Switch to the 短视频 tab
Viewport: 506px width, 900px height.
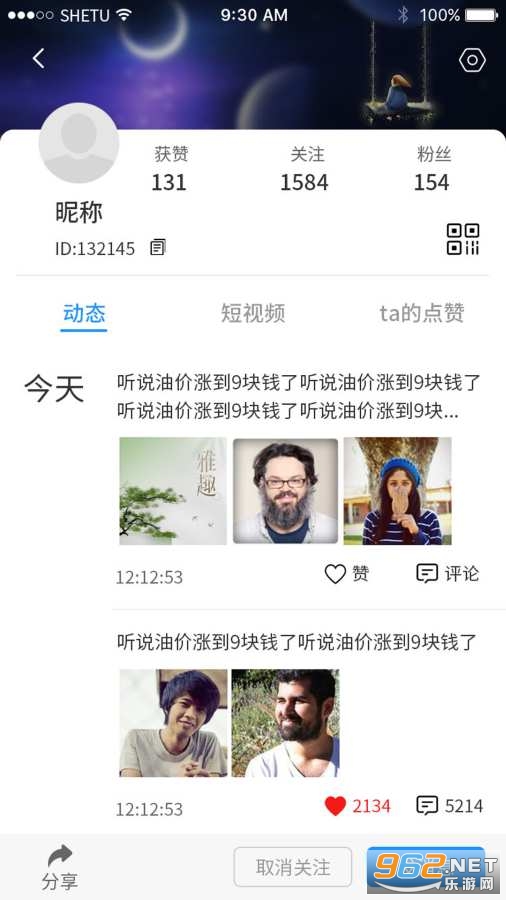pyautogui.click(x=253, y=313)
